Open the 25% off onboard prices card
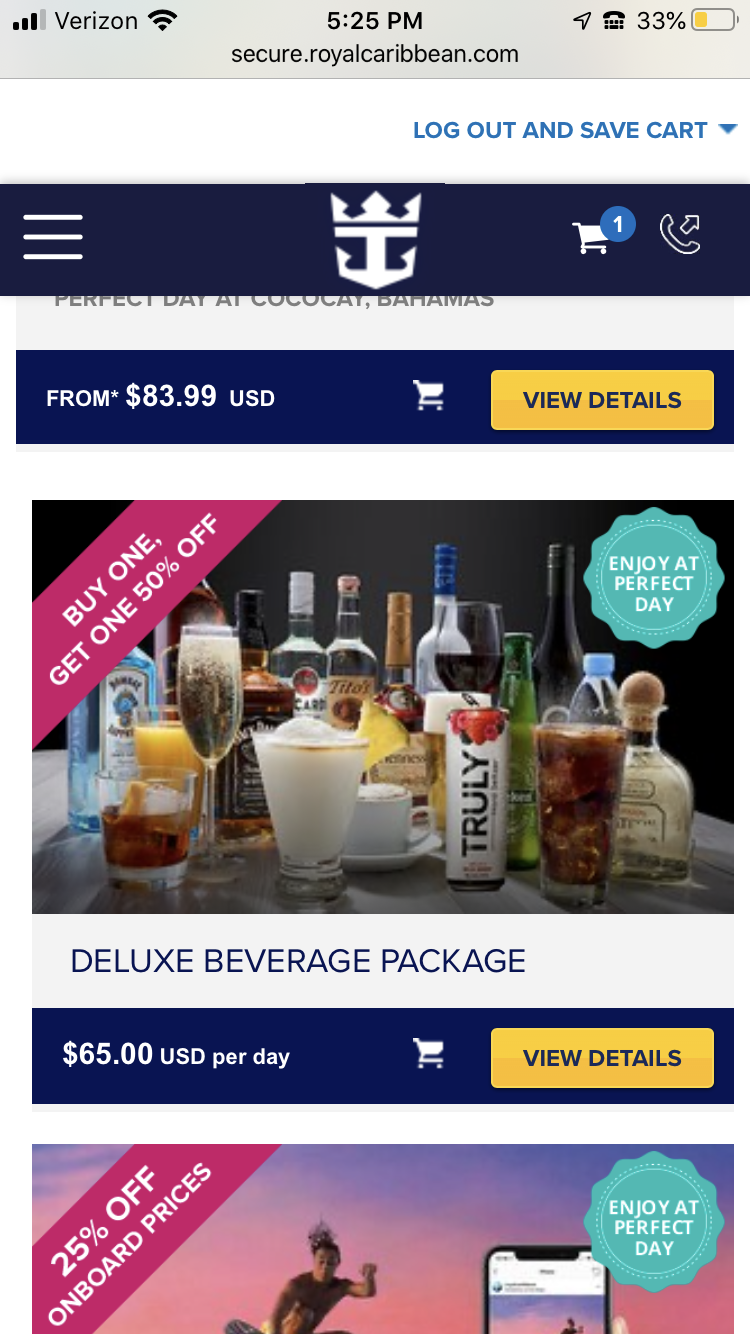 (383, 1239)
